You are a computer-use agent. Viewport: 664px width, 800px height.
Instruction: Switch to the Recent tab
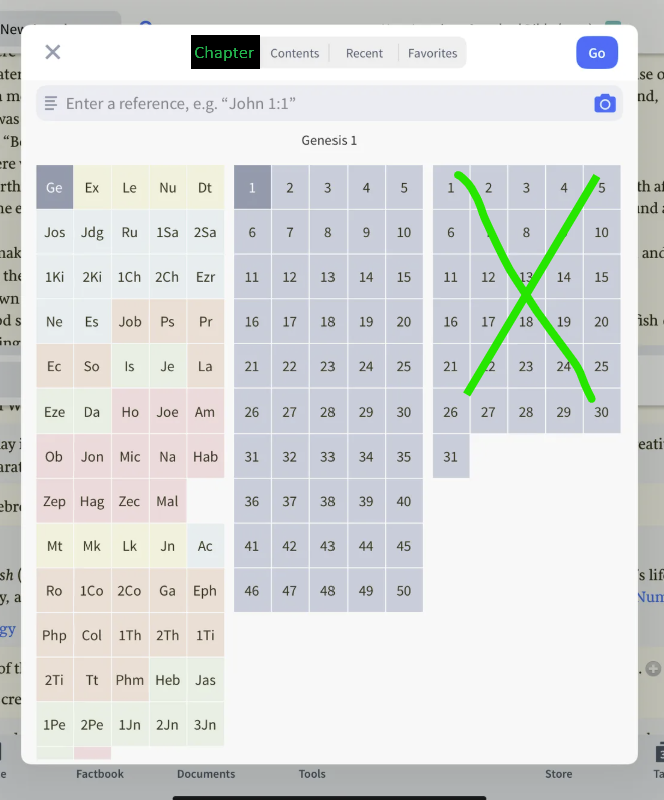tap(364, 53)
